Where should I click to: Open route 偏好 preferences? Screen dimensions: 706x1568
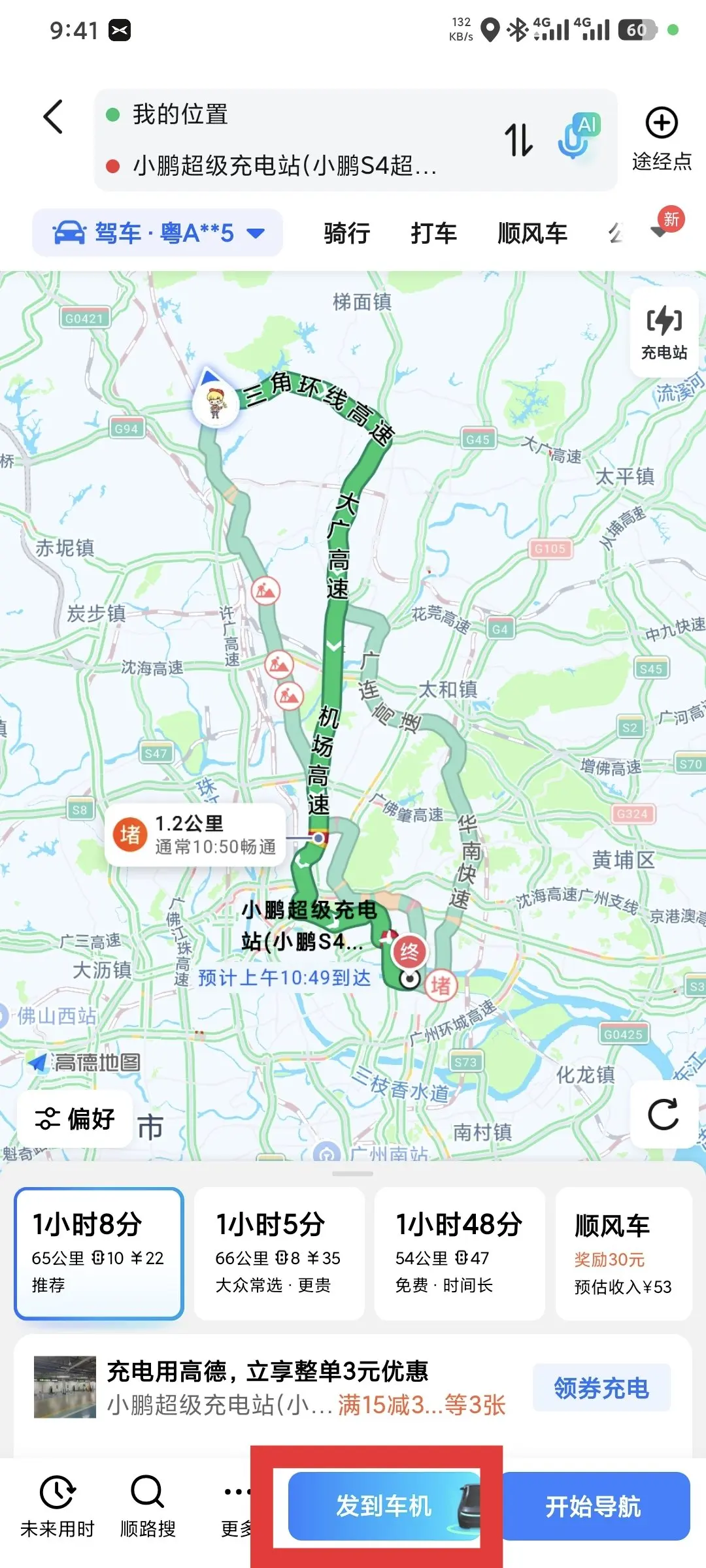tap(75, 1119)
